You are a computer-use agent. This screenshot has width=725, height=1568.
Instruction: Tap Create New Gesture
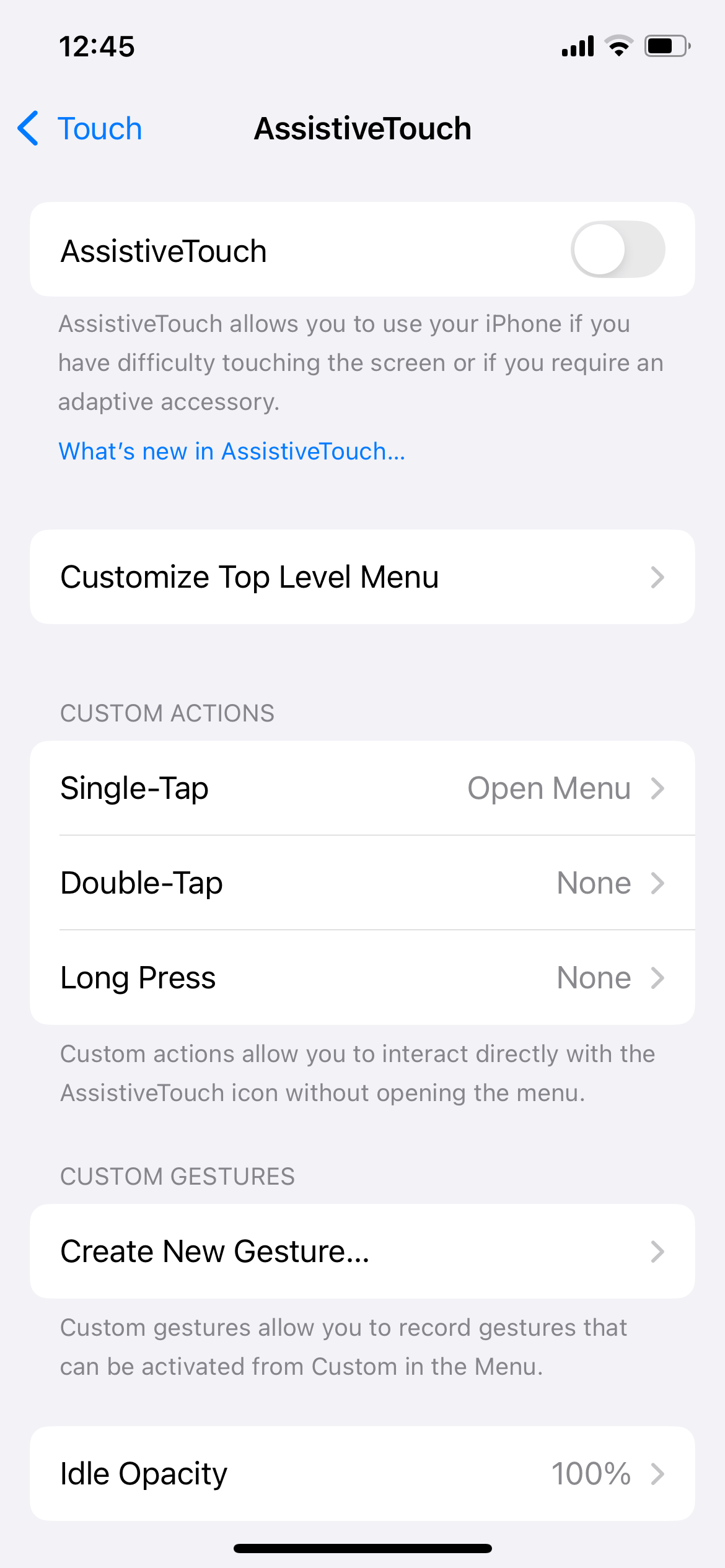362,1251
